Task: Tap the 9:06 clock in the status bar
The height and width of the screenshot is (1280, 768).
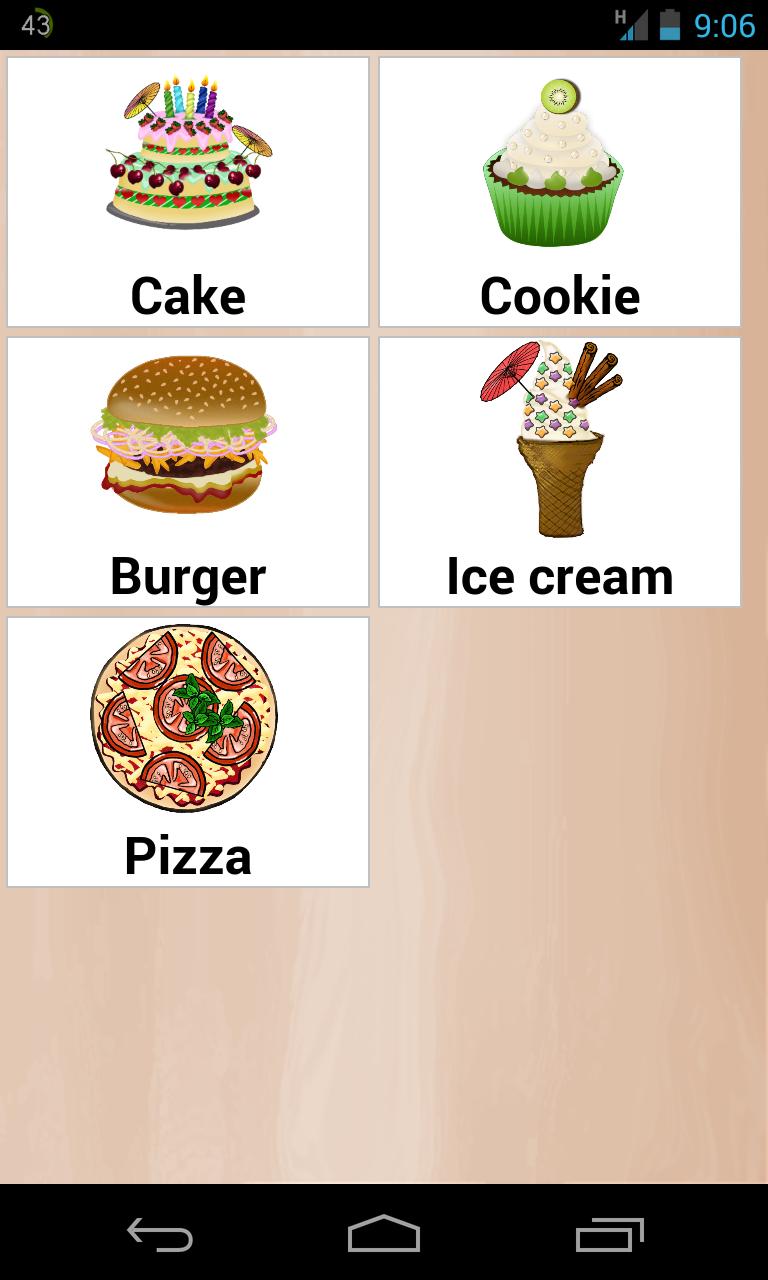Action: (x=726, y=25)
